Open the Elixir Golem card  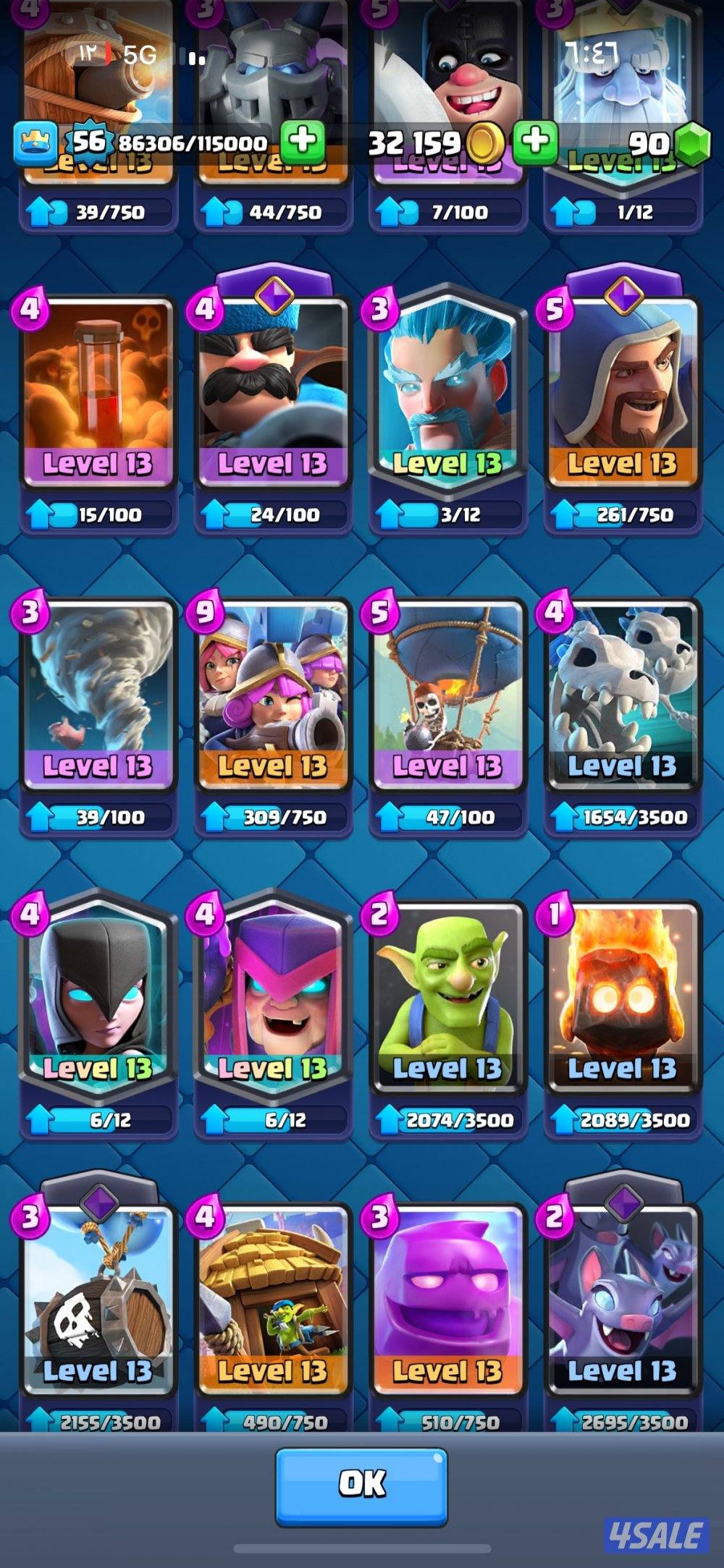click(x=448, y=1302)
